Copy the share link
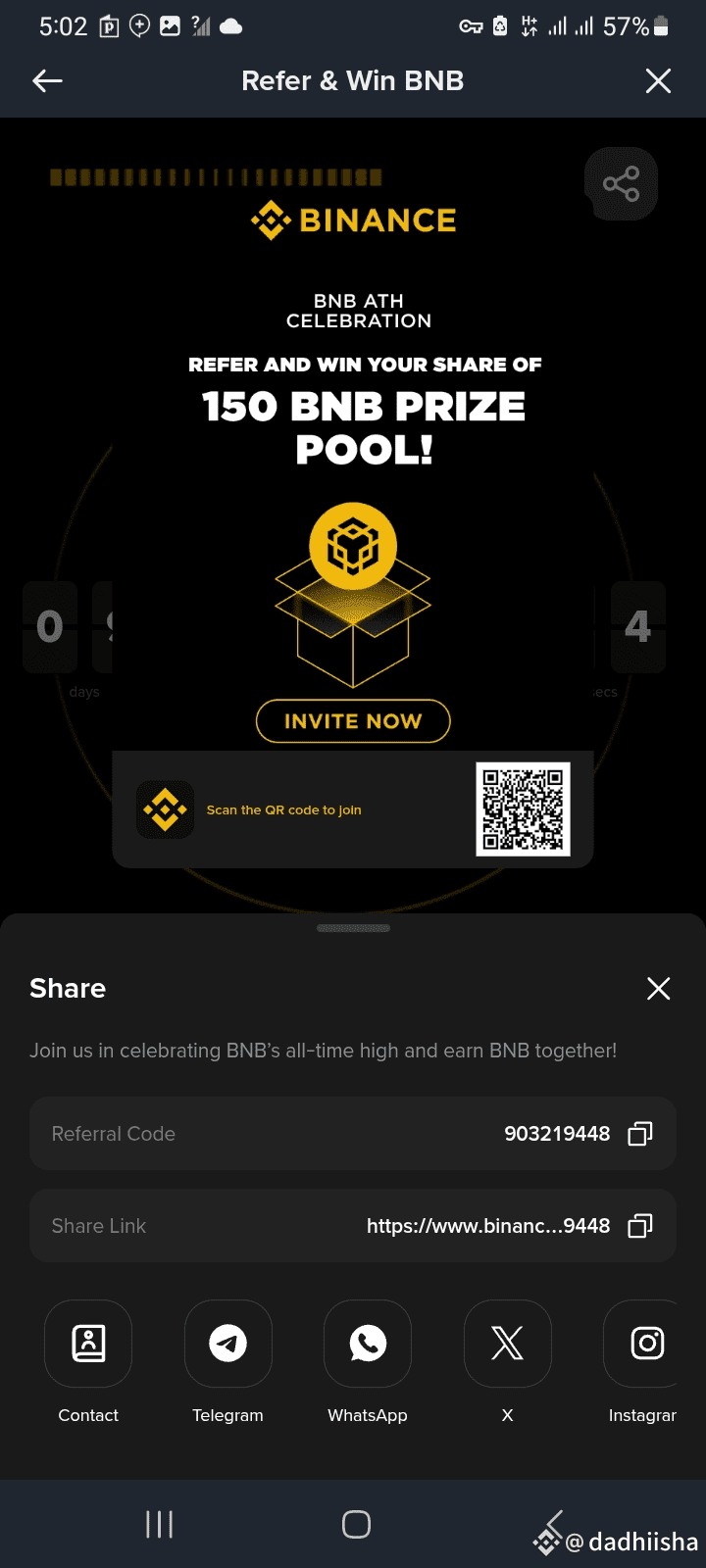 (639, 1226)
